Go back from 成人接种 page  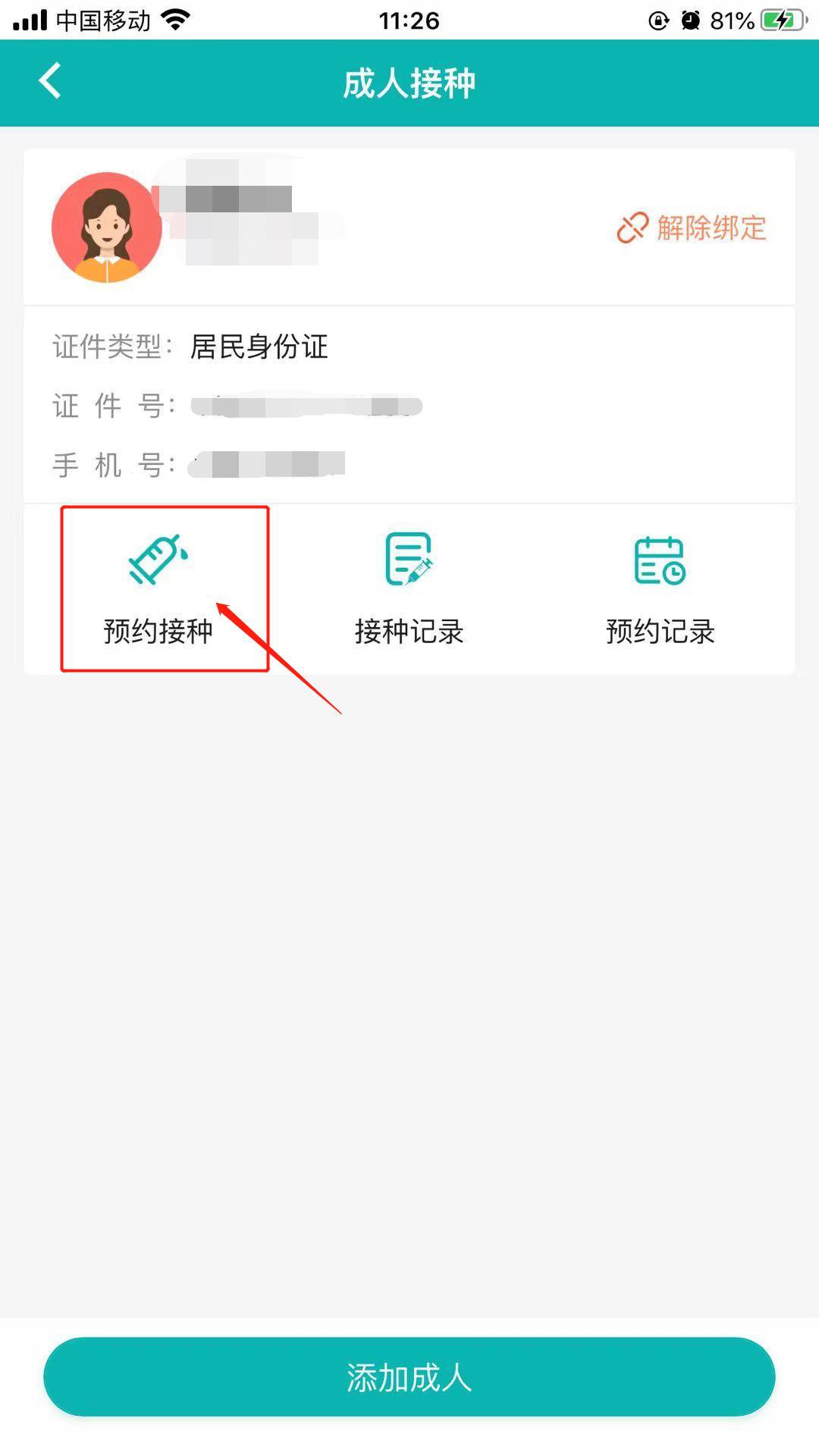click(50, 81)
